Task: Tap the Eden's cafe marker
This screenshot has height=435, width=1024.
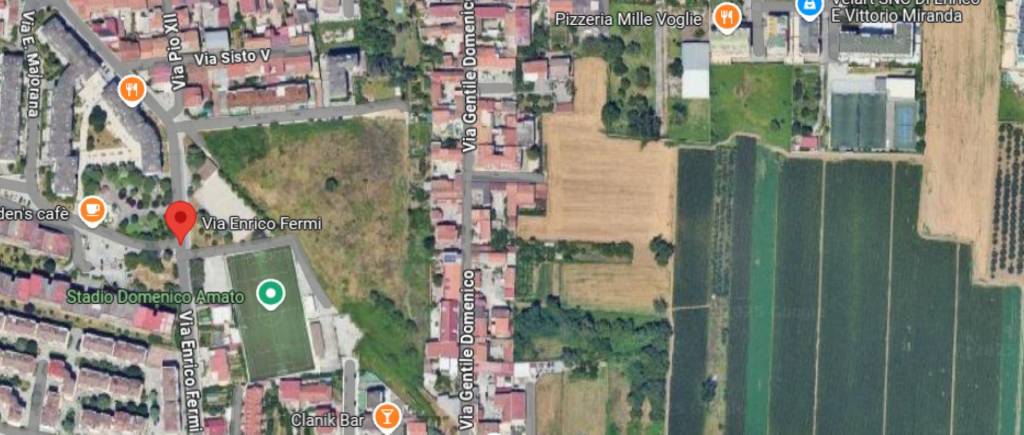Action: (x=93, y=209)
